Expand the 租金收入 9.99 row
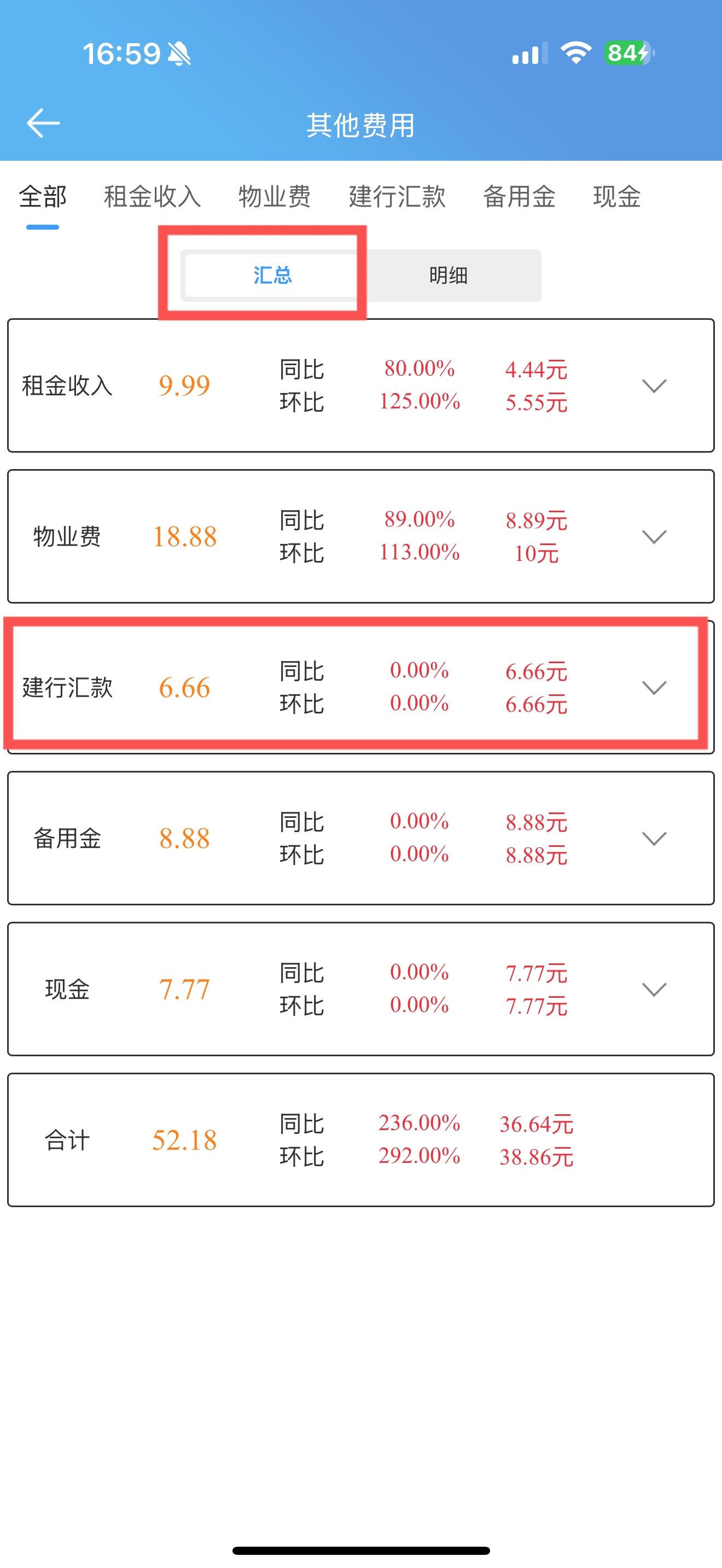 [654, 385]
